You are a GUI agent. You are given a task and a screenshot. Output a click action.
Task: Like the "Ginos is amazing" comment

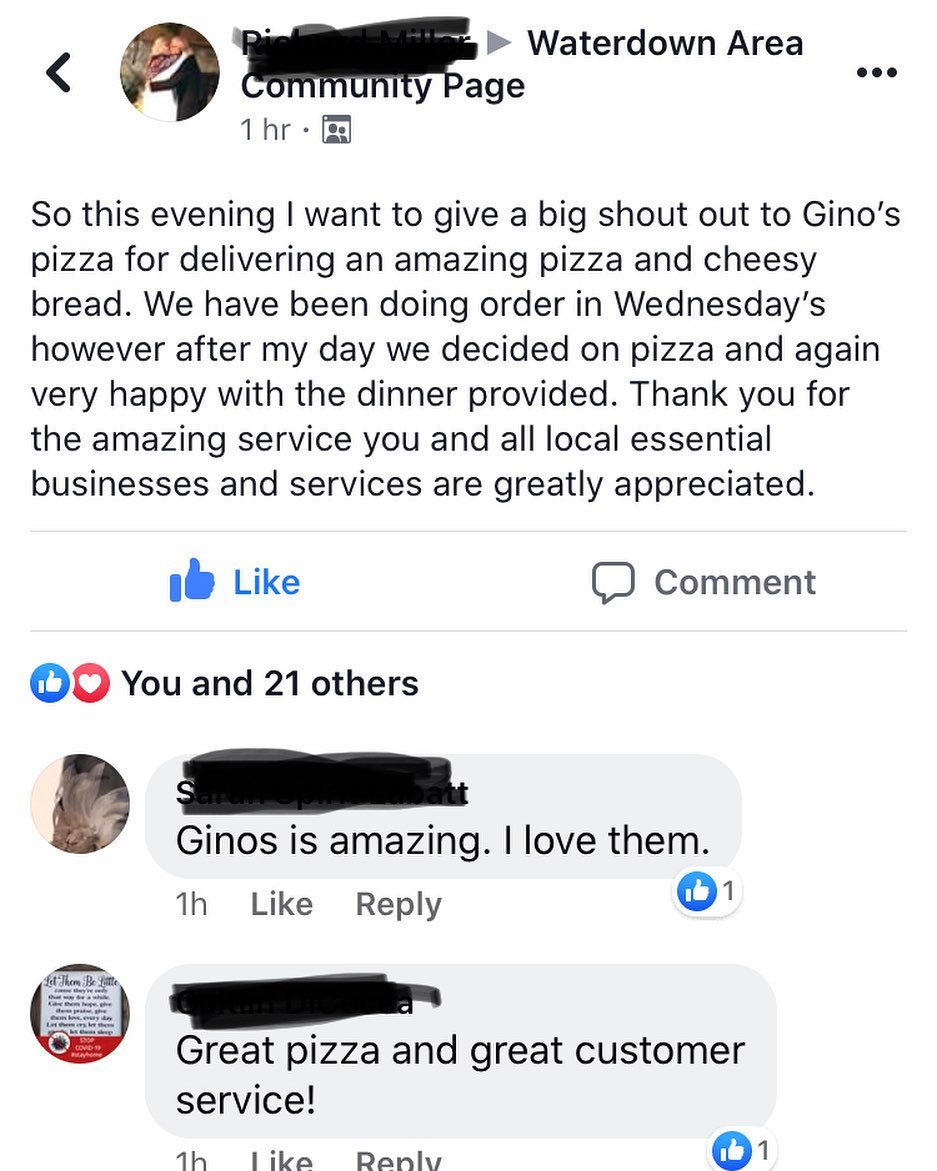(x=281, y=904)
